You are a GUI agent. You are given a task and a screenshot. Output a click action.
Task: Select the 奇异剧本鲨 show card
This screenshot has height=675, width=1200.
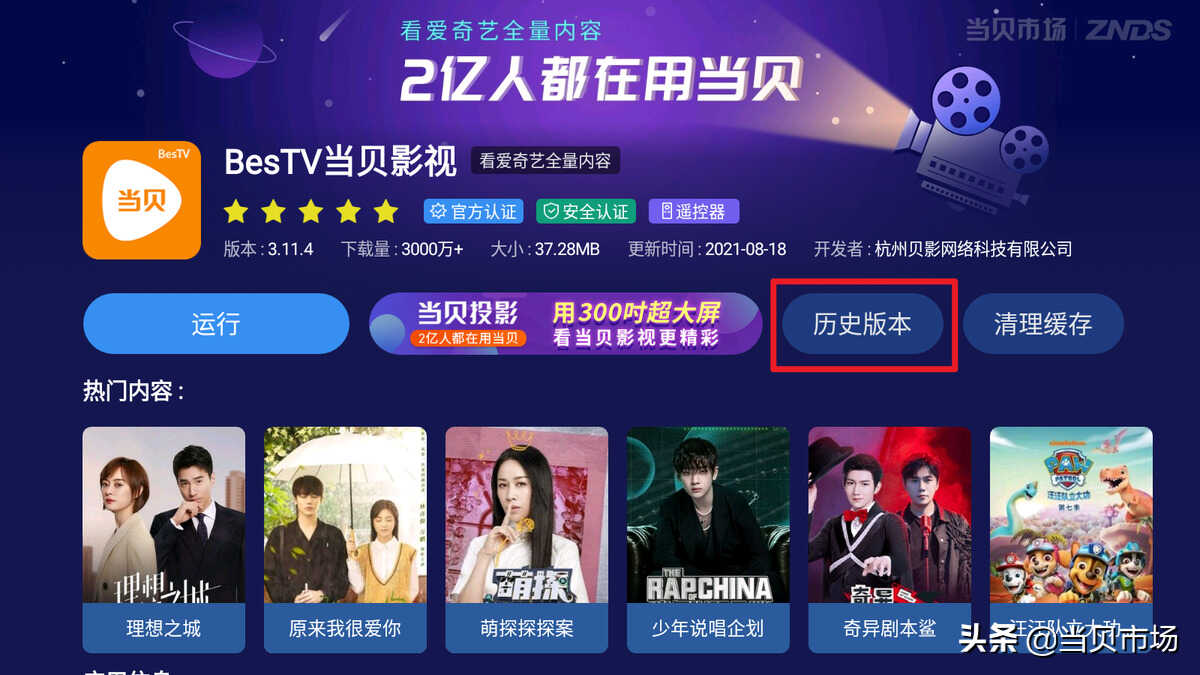[889, 538]
